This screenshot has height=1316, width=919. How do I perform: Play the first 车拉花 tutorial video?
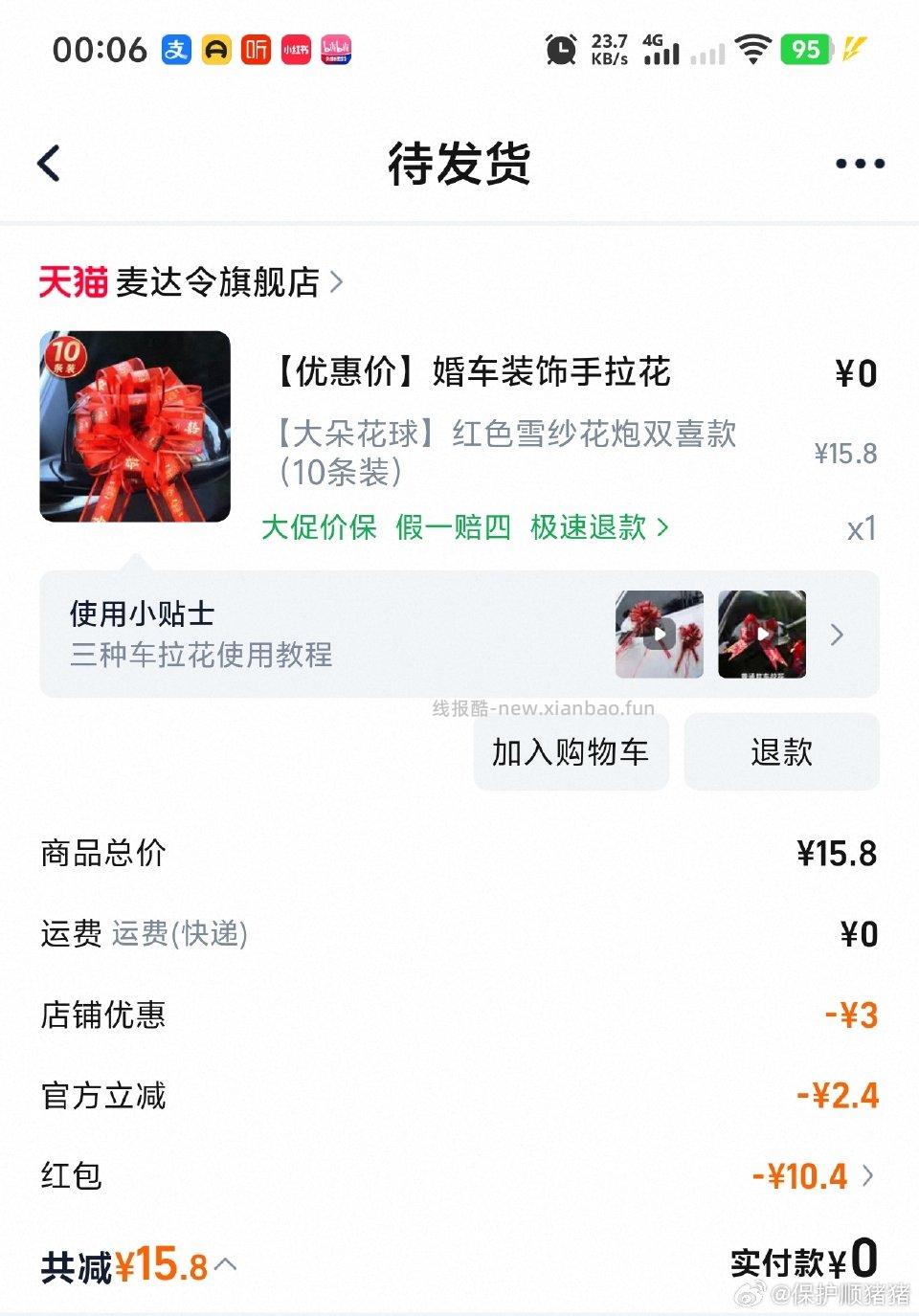click(x=658, y=635)
